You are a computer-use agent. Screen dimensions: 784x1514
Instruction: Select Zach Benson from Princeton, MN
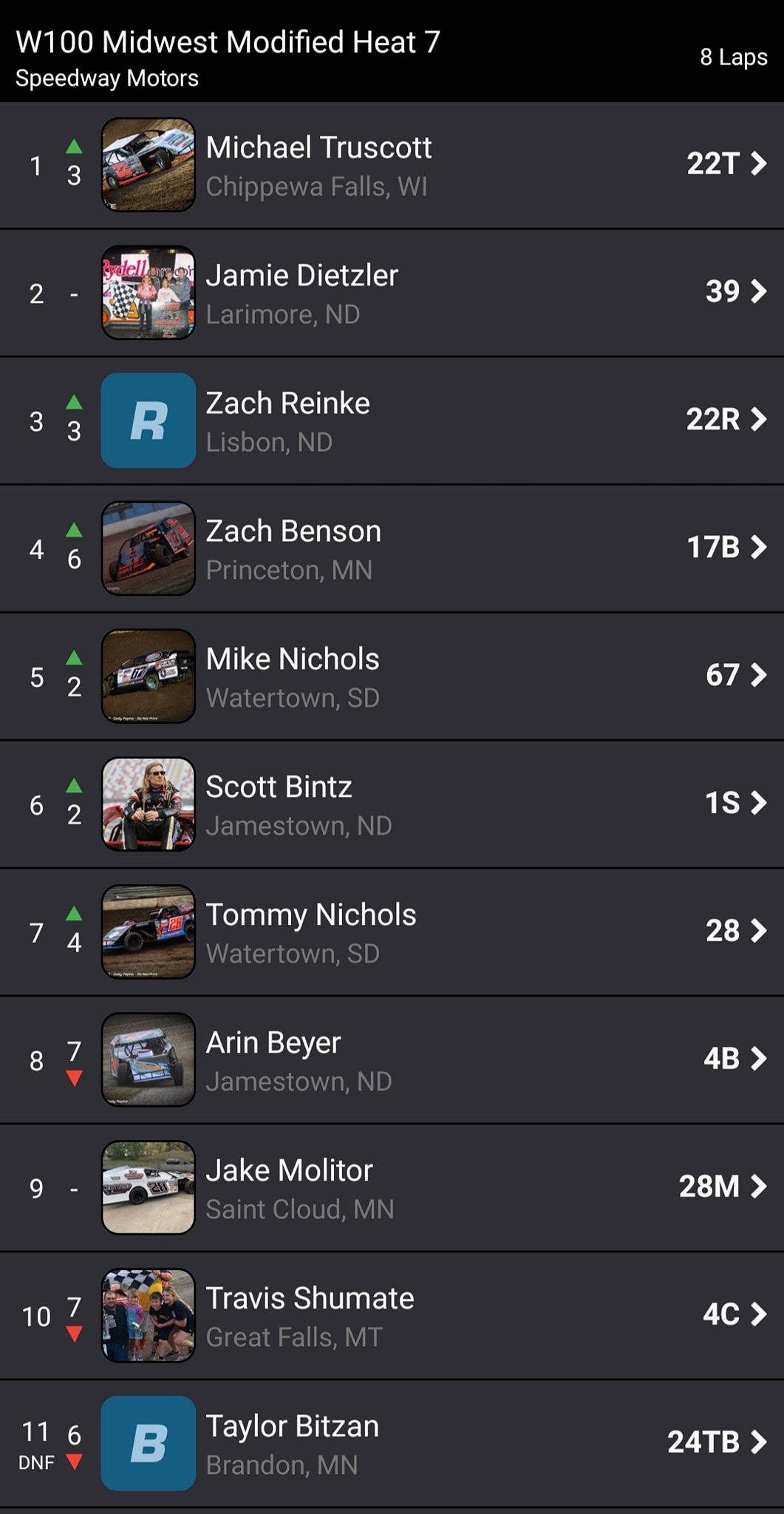(392, 549)
